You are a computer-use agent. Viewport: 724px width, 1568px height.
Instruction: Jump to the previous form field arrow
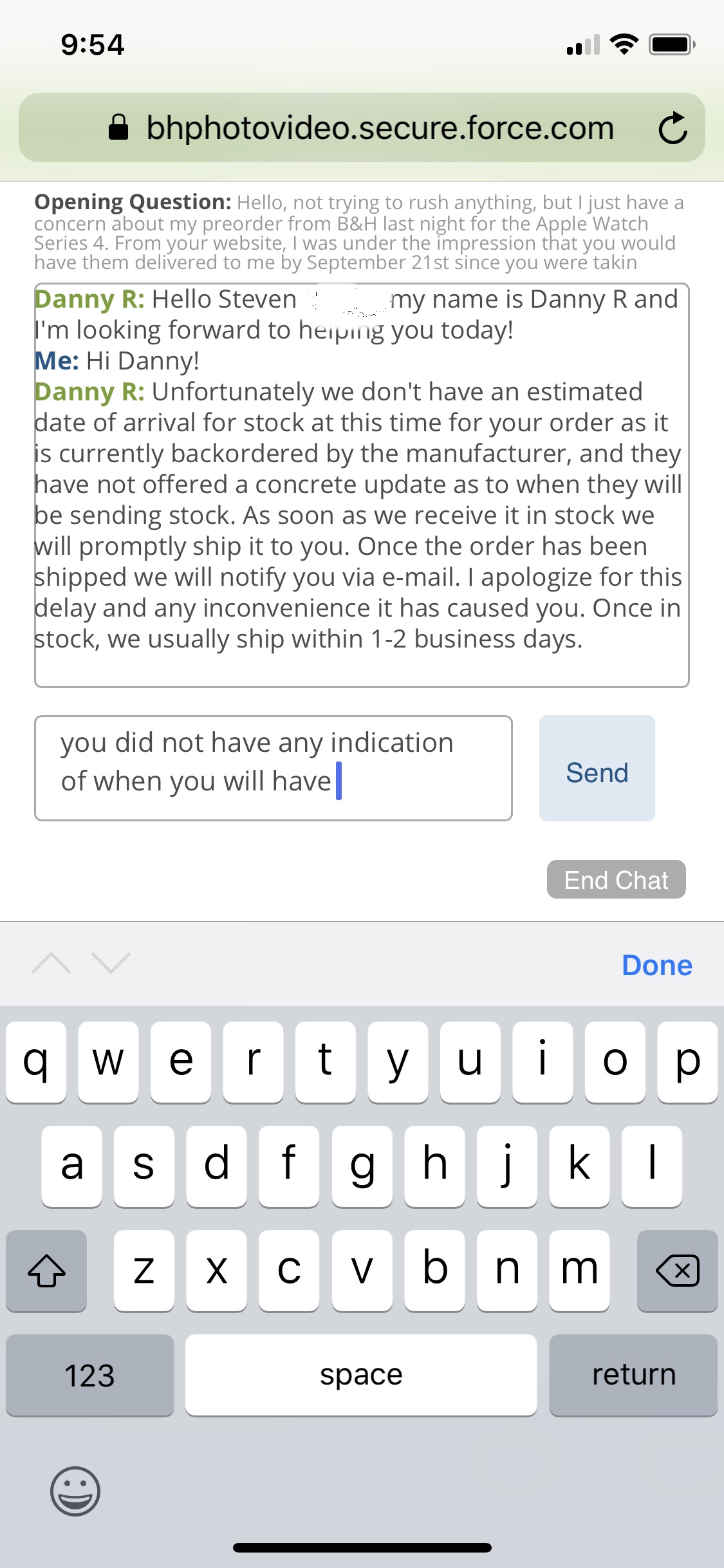pyautogui.click(x=51, y=964)
